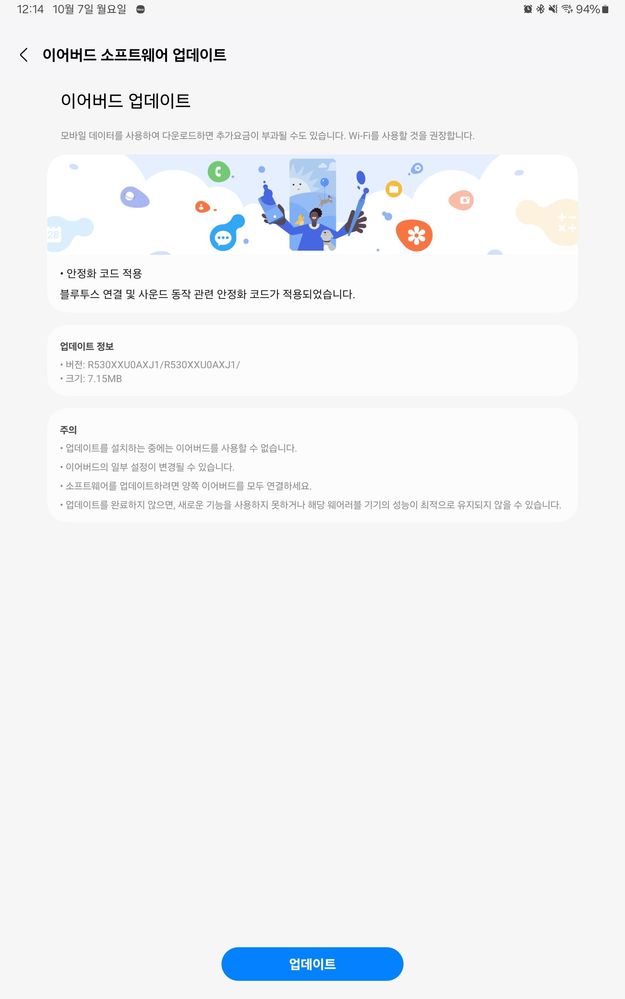Go back from earbuds software update
625x999 pixels.
point(24,55)
